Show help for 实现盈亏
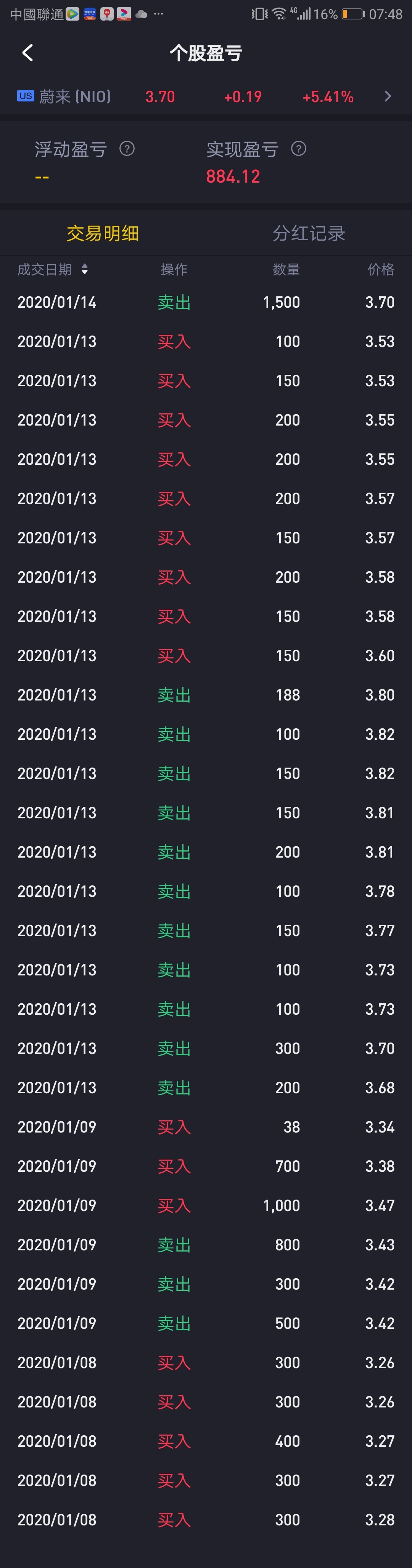This screenshot has height=1568, width=412. tap(298, 148)
